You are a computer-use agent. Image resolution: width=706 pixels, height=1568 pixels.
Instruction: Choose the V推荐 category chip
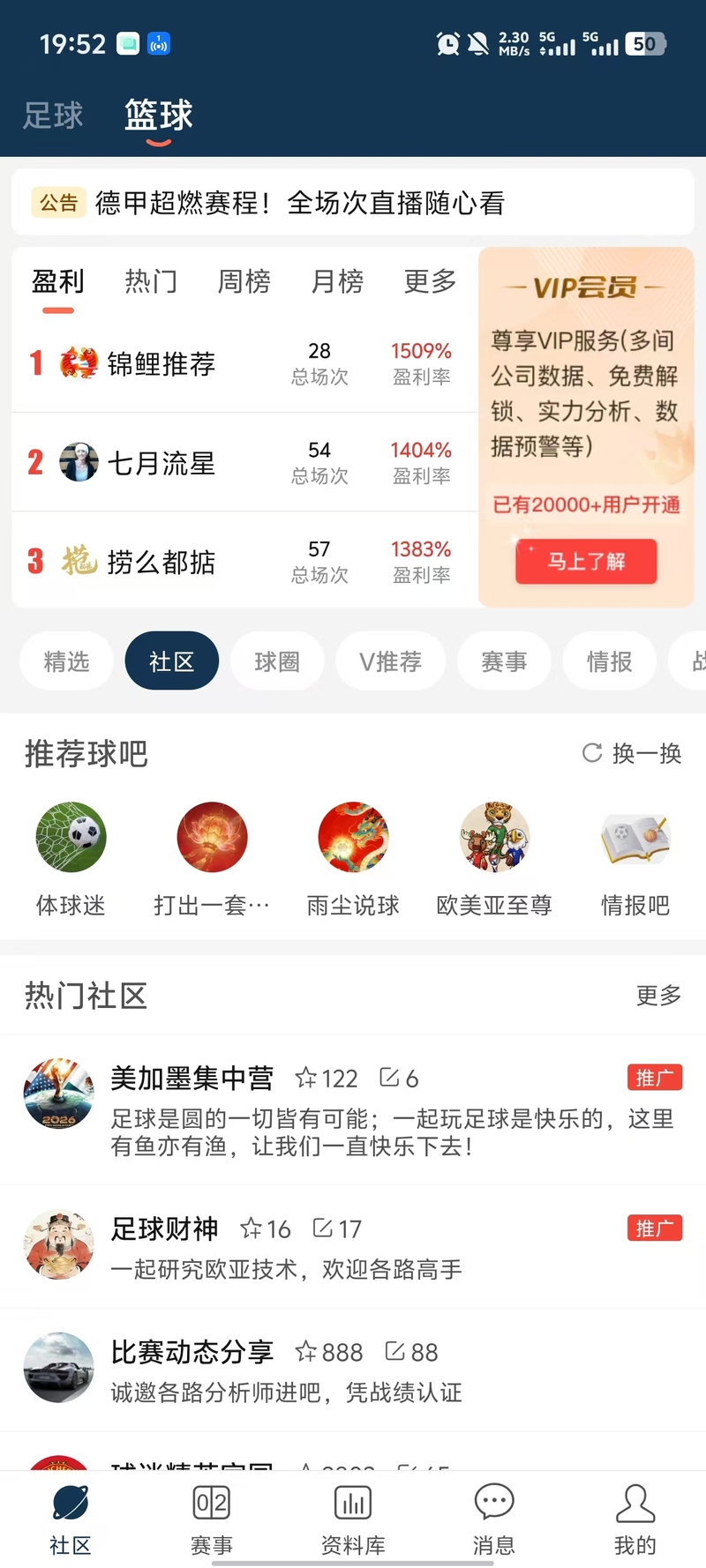tap(390, 661)
